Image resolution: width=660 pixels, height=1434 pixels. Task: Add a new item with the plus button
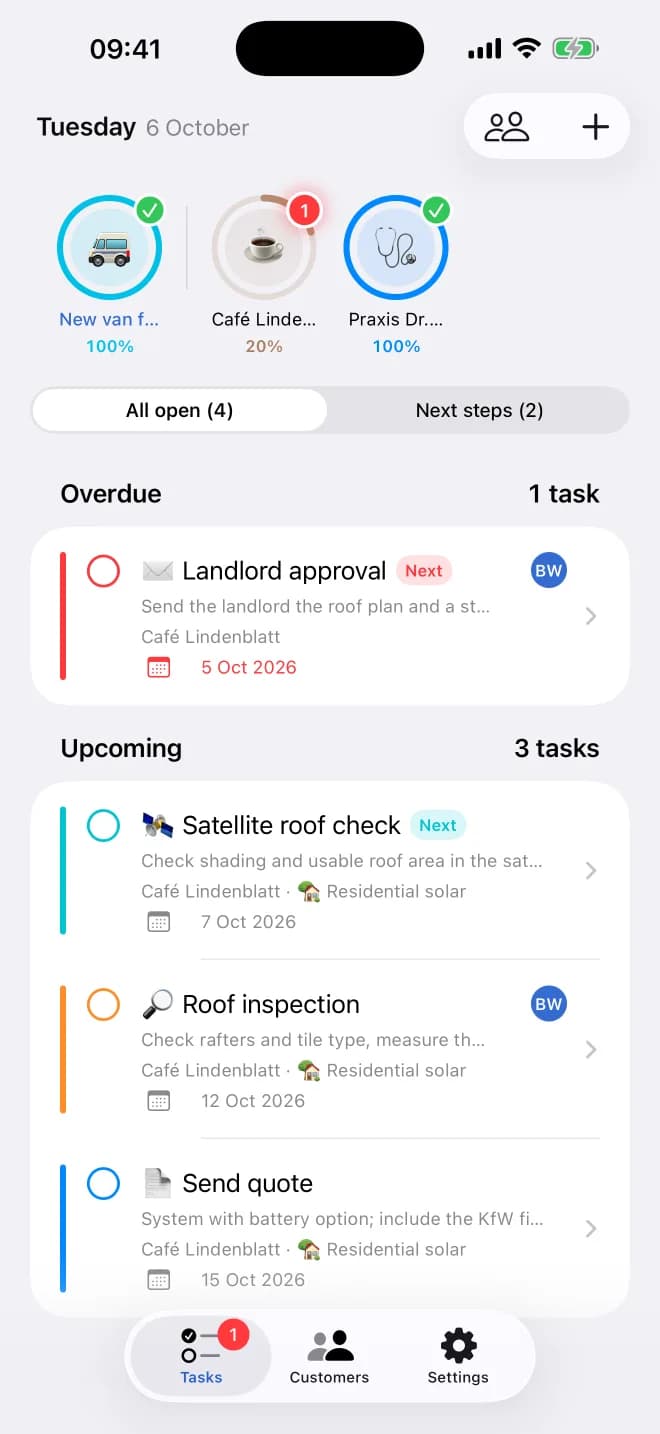tap(595, 127)
